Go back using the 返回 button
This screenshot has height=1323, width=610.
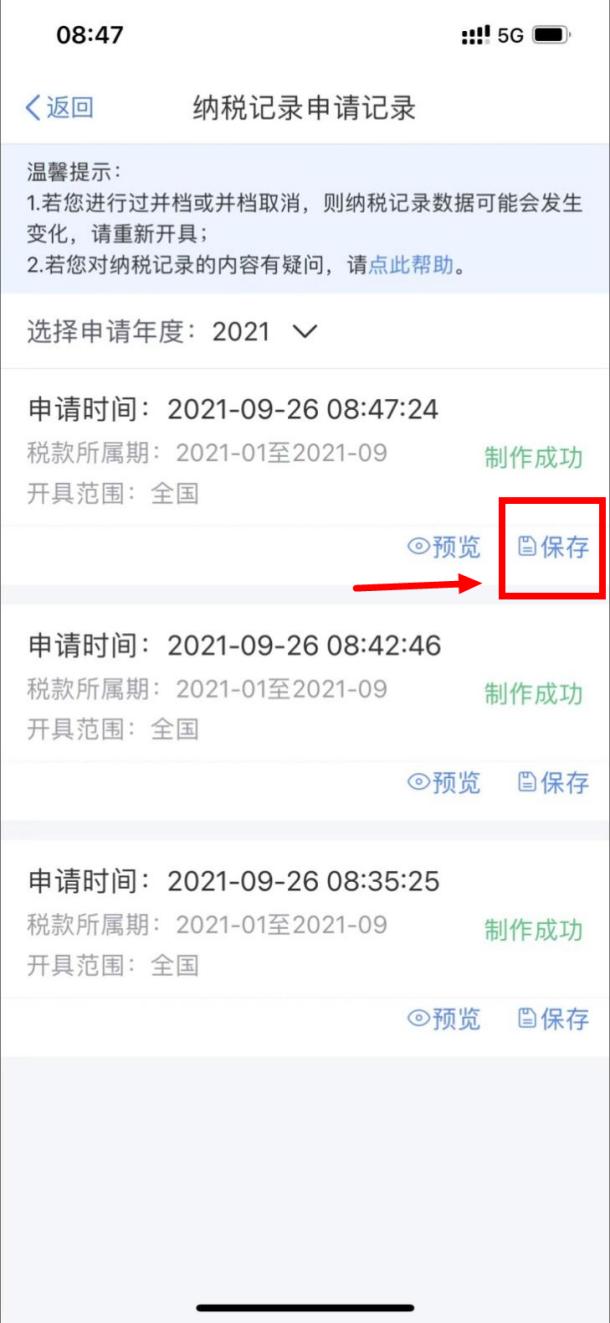[60, 108]
